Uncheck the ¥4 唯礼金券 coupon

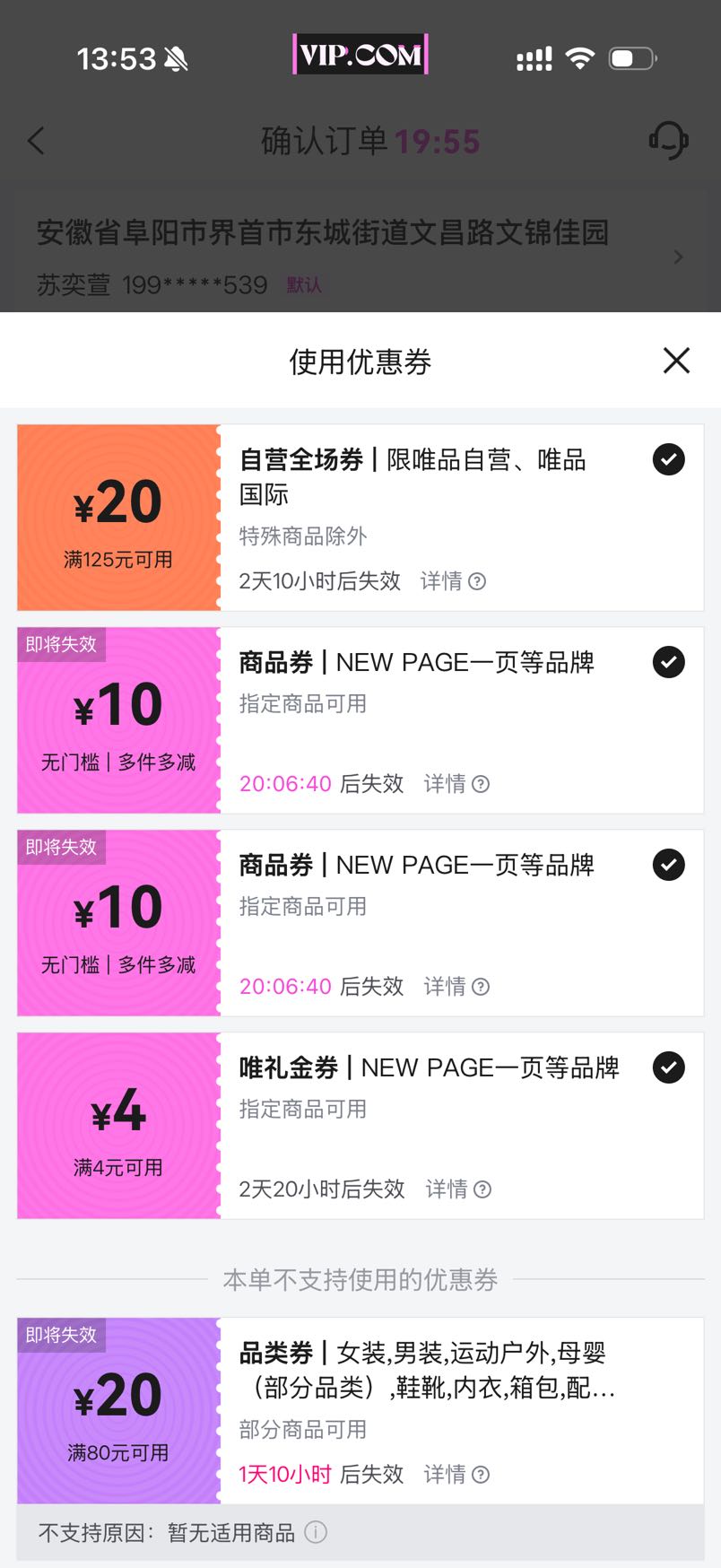pyautogui.click(x=668, y=1067)
